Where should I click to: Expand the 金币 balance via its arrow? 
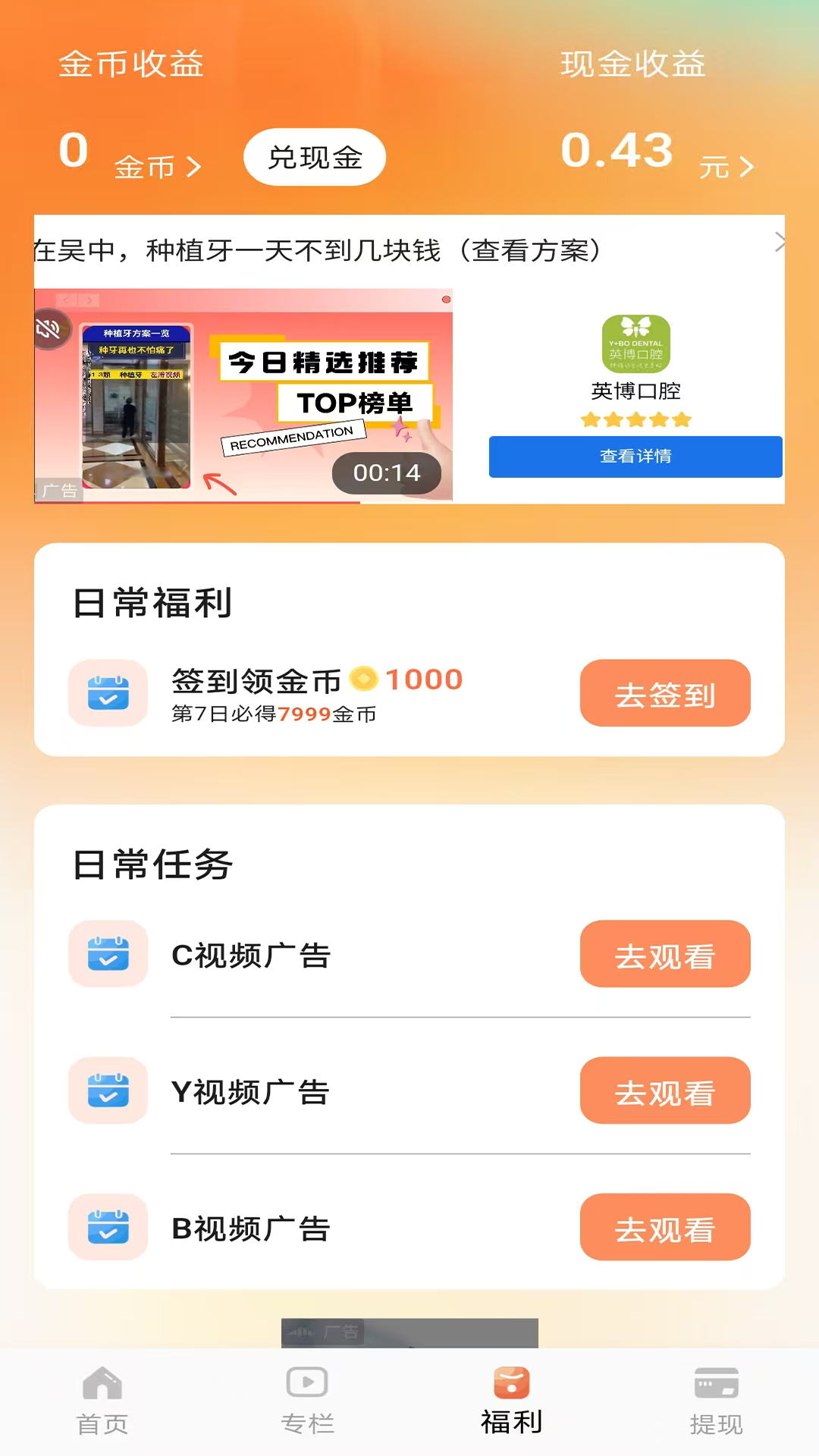(x=195, y=165)
